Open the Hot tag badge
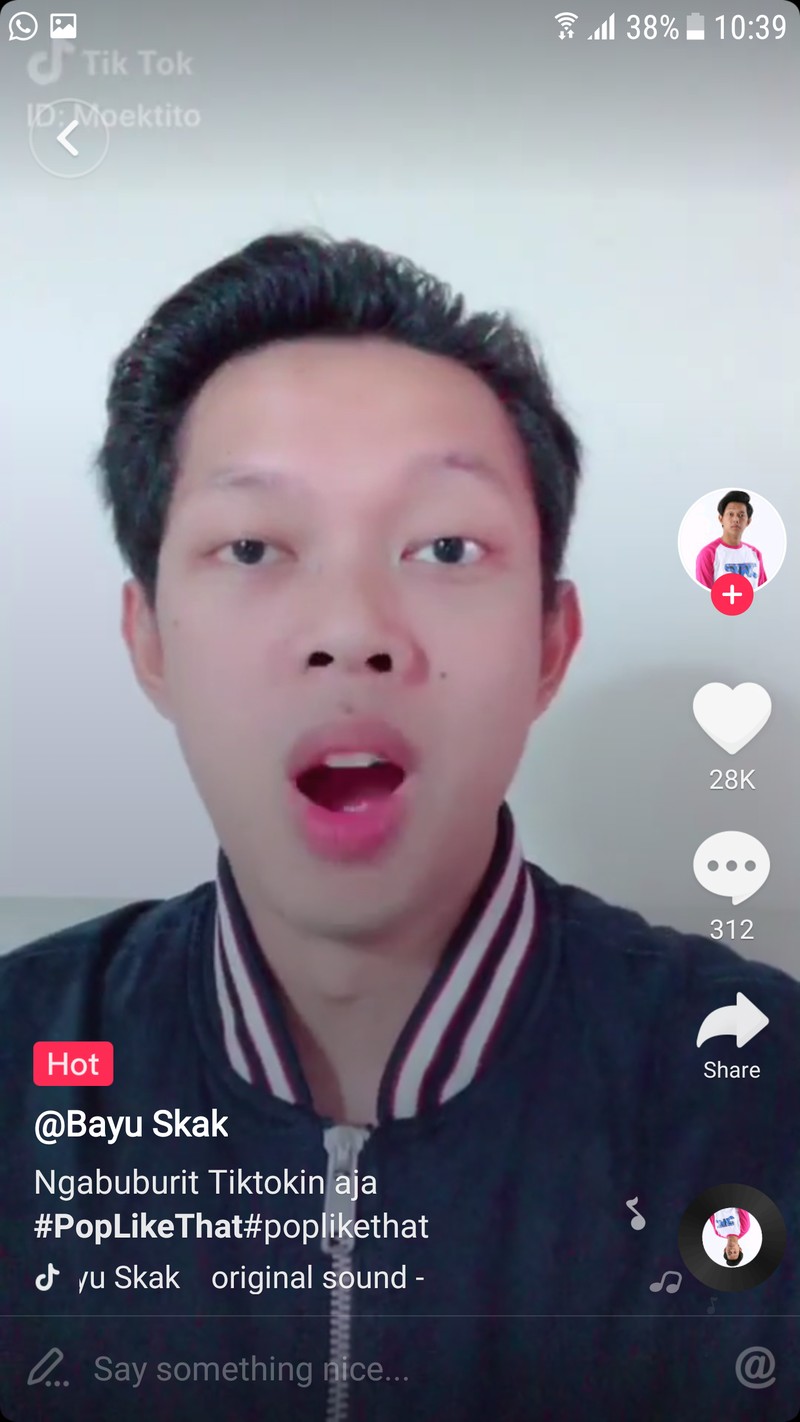The height and width of the screenshot is (1422, 800). 73,1064
